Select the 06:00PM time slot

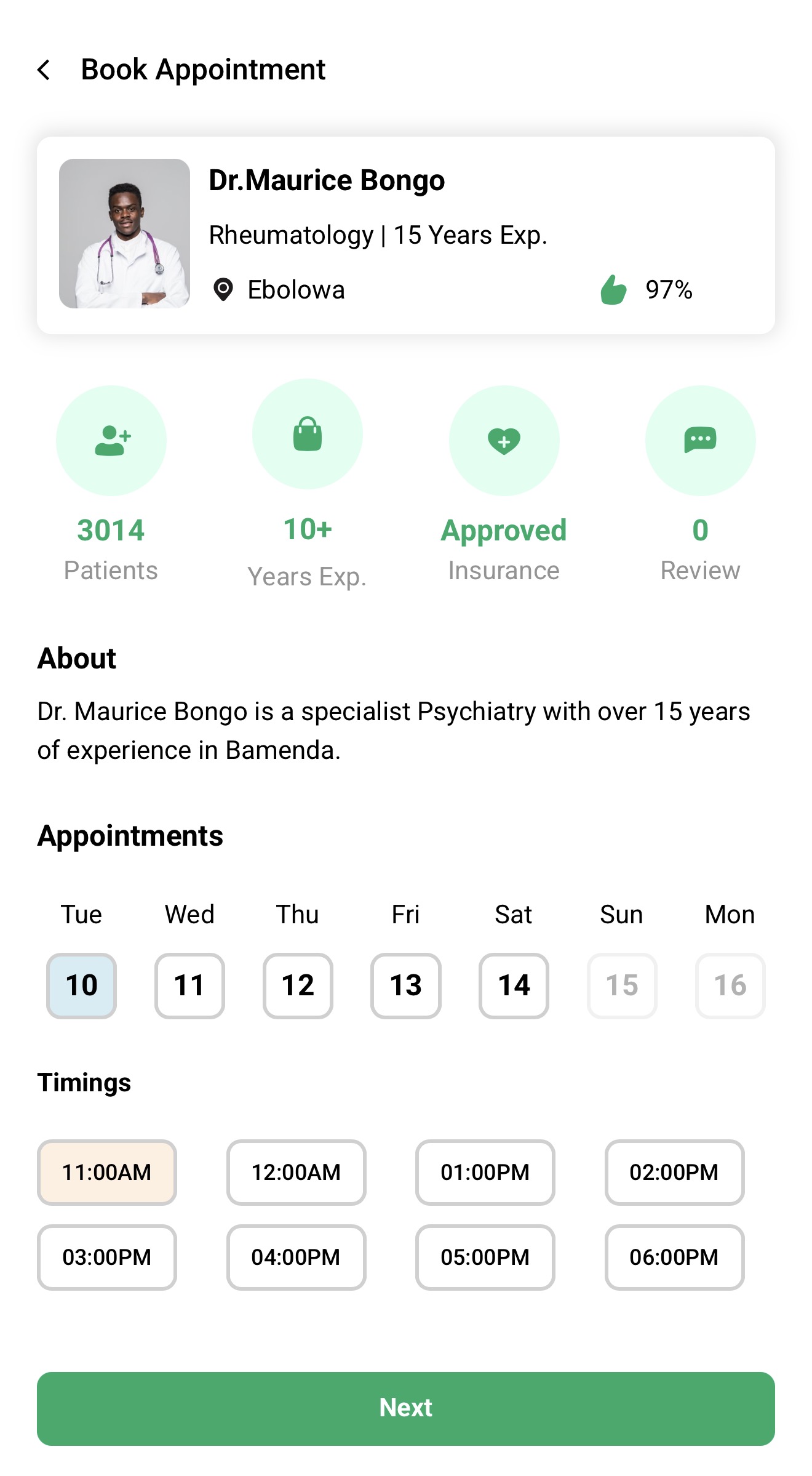tap(674, 1257)
